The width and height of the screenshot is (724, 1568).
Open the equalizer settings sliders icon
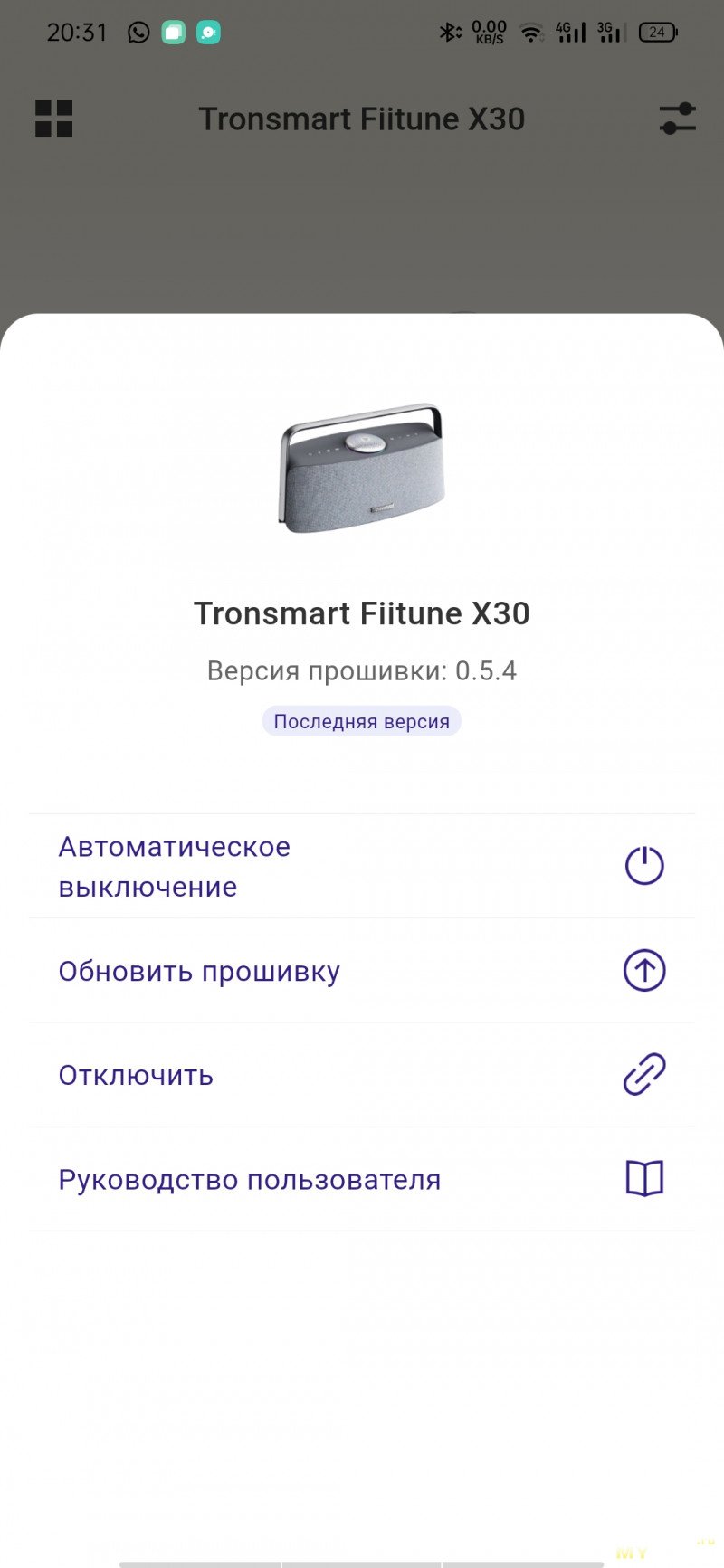point(677,119)
